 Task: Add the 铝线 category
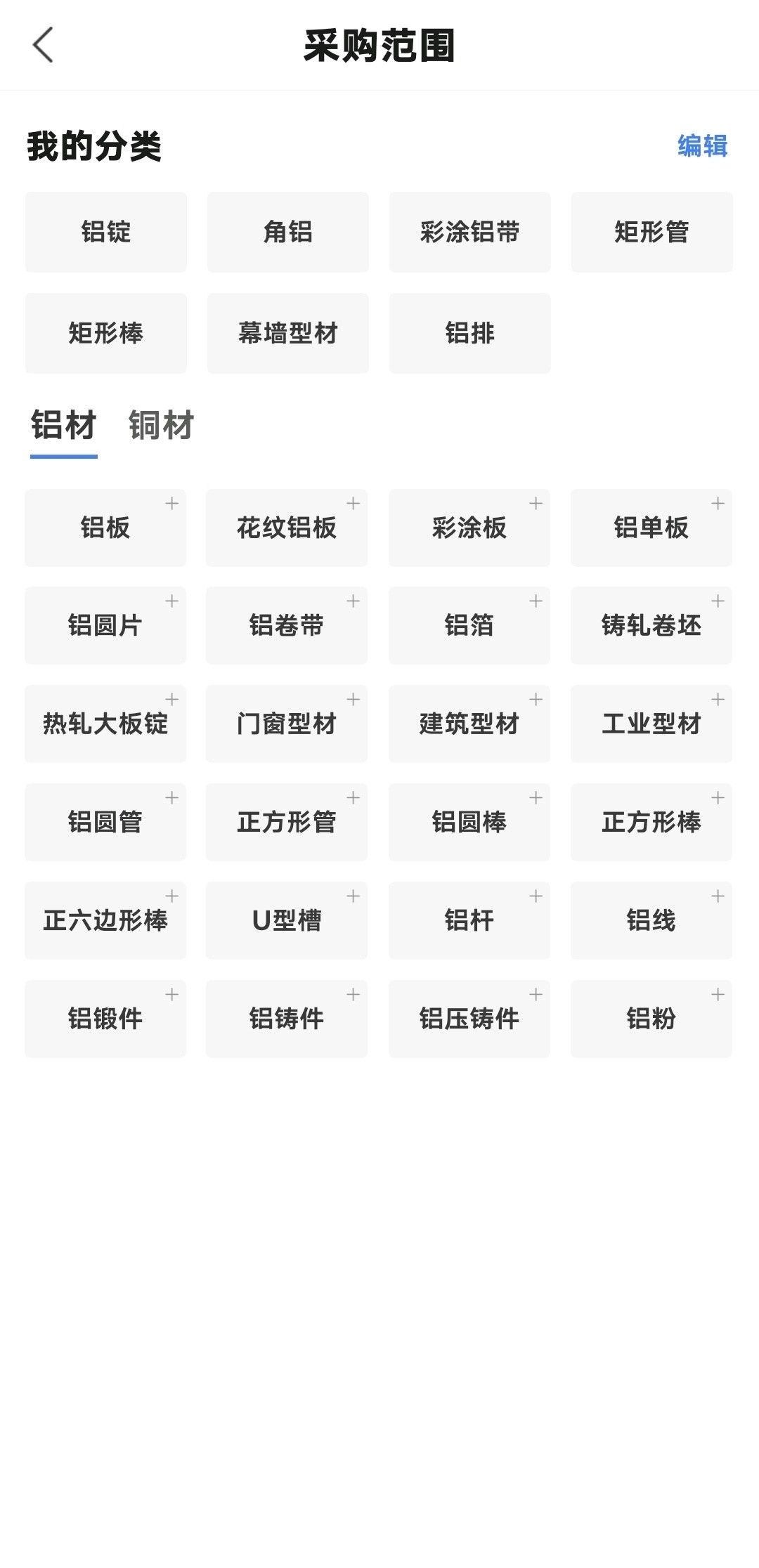651,920
